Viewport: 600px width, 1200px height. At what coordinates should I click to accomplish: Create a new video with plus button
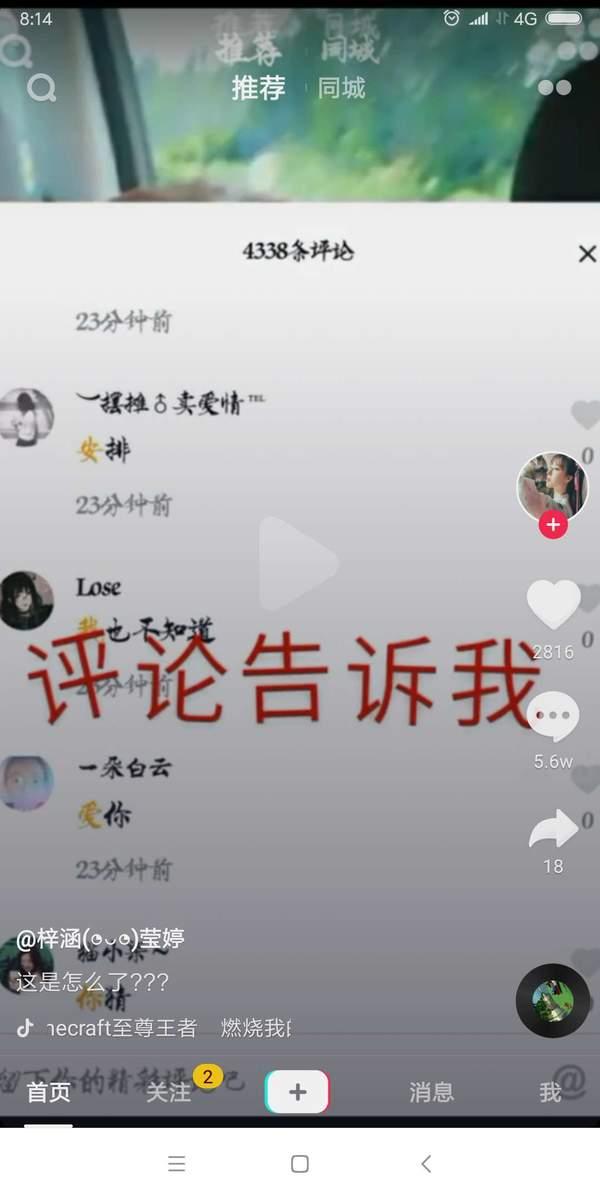[297, 1092]
